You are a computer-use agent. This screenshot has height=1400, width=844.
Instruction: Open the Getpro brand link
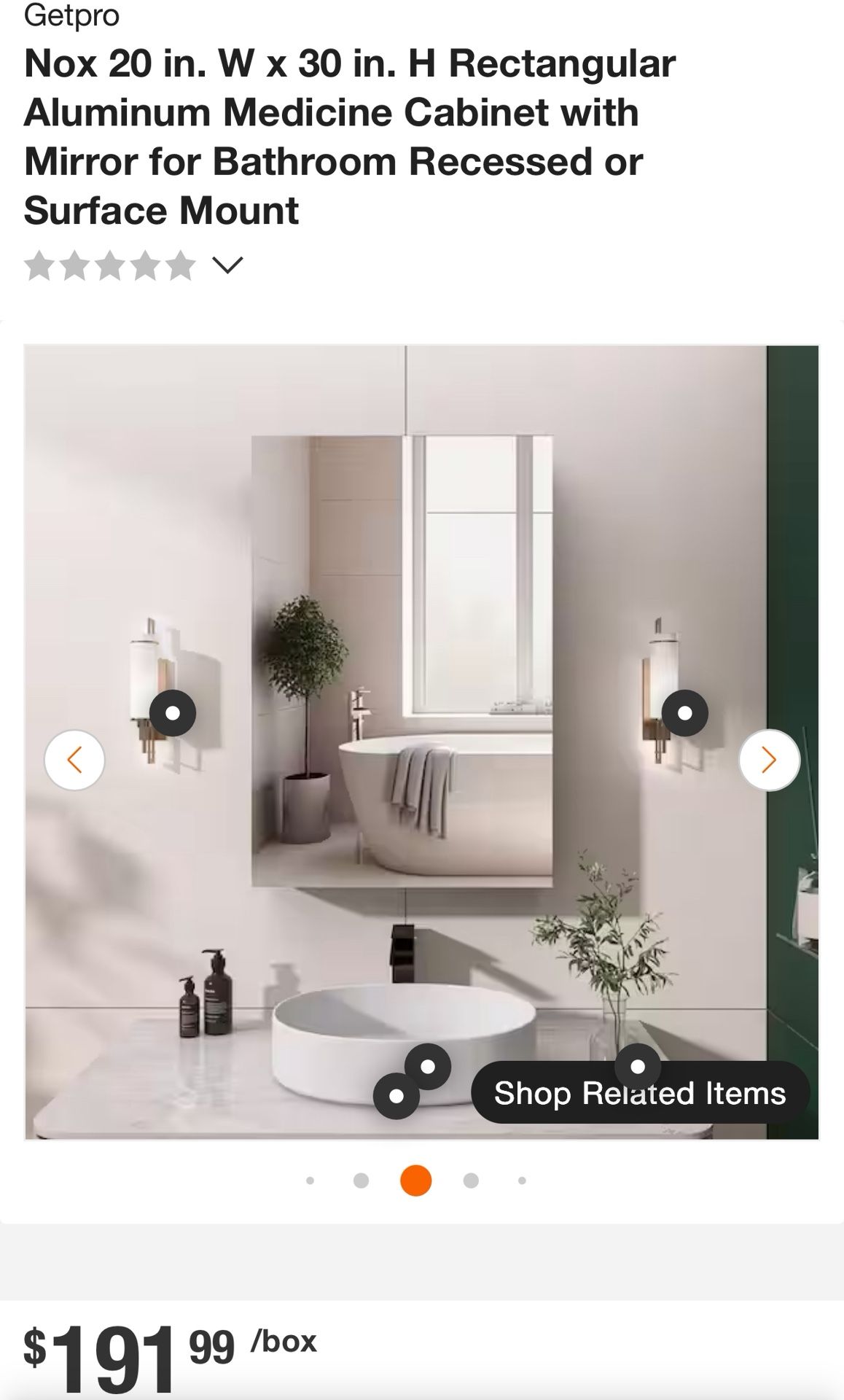(x=71, y=15)
